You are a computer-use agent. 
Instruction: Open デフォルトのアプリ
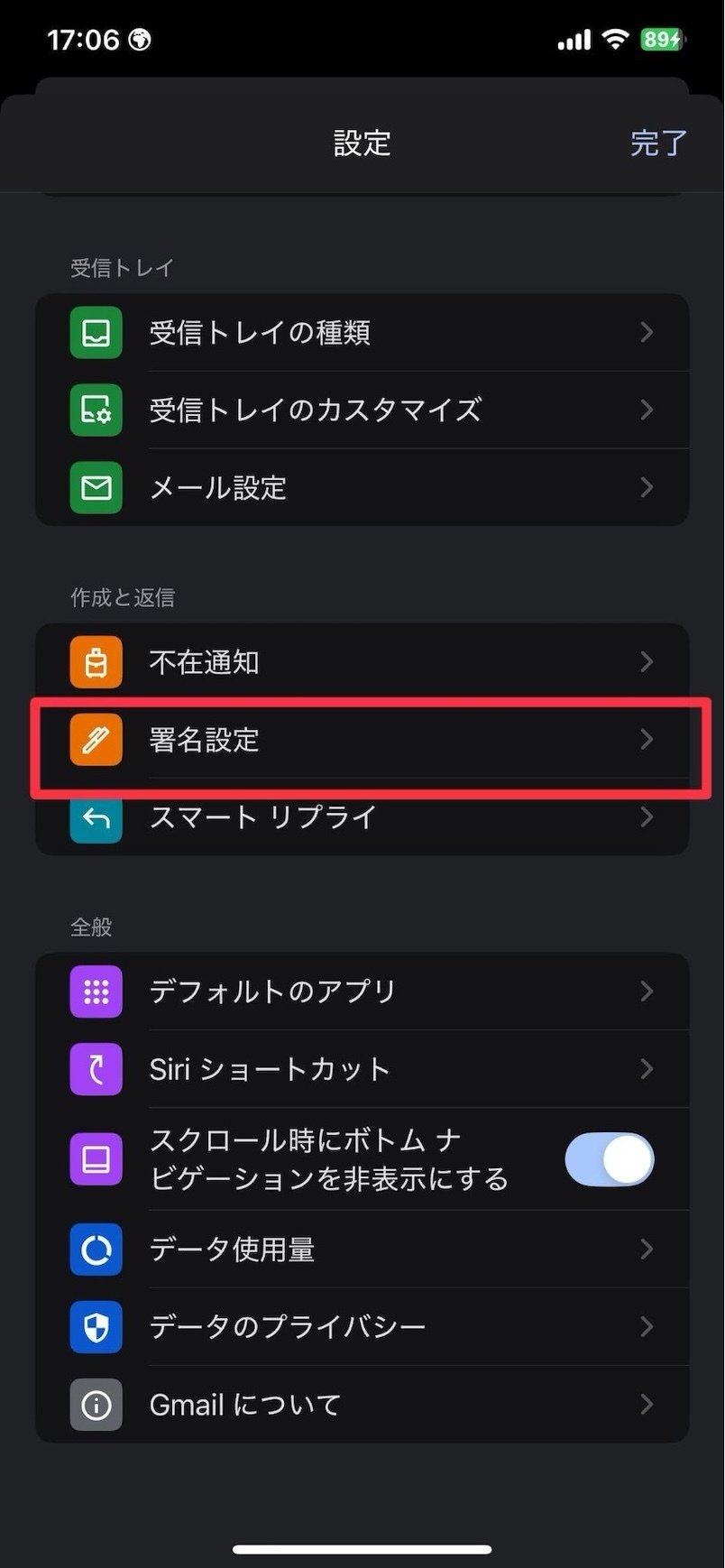pyautogui.click(x=361, y=992)
